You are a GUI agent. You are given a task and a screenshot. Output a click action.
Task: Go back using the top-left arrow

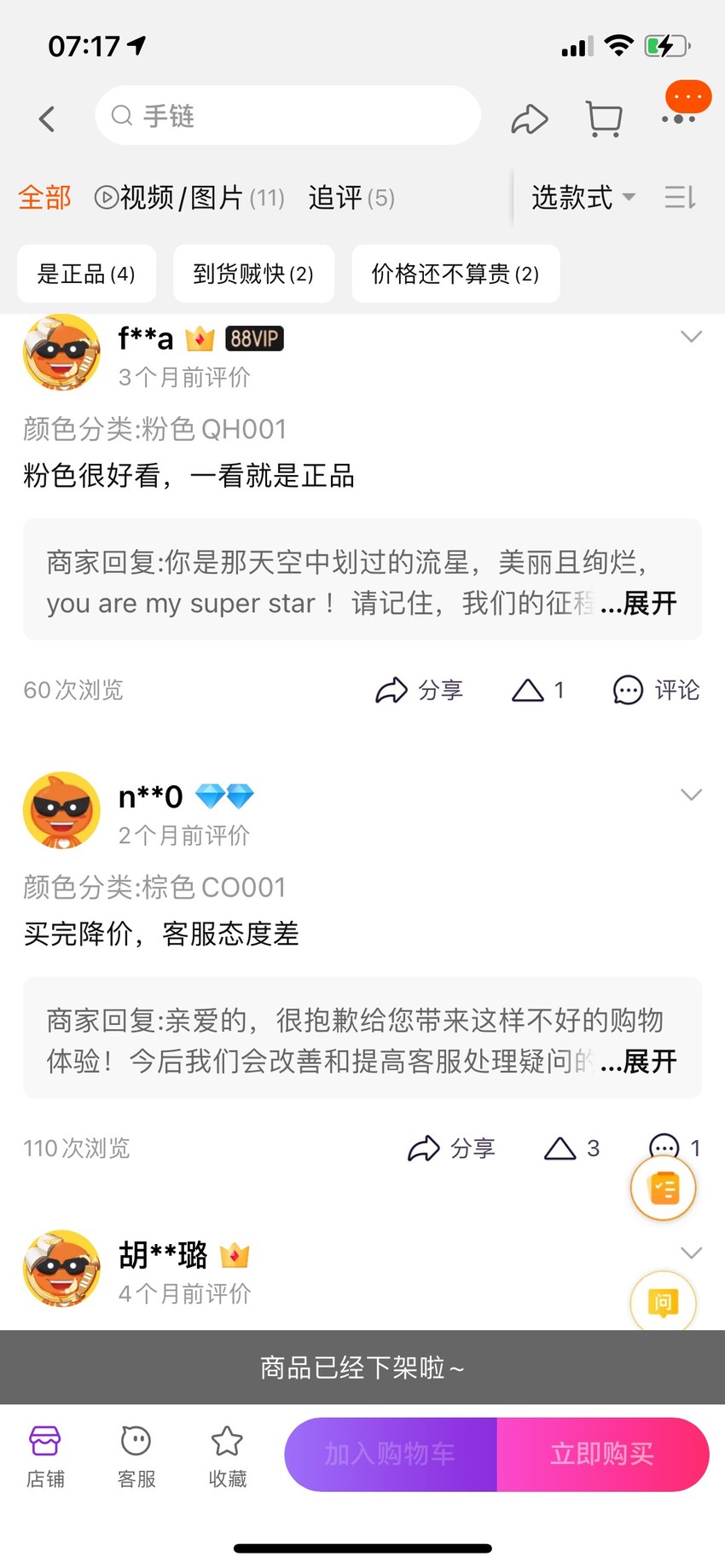tap(47, 119)
